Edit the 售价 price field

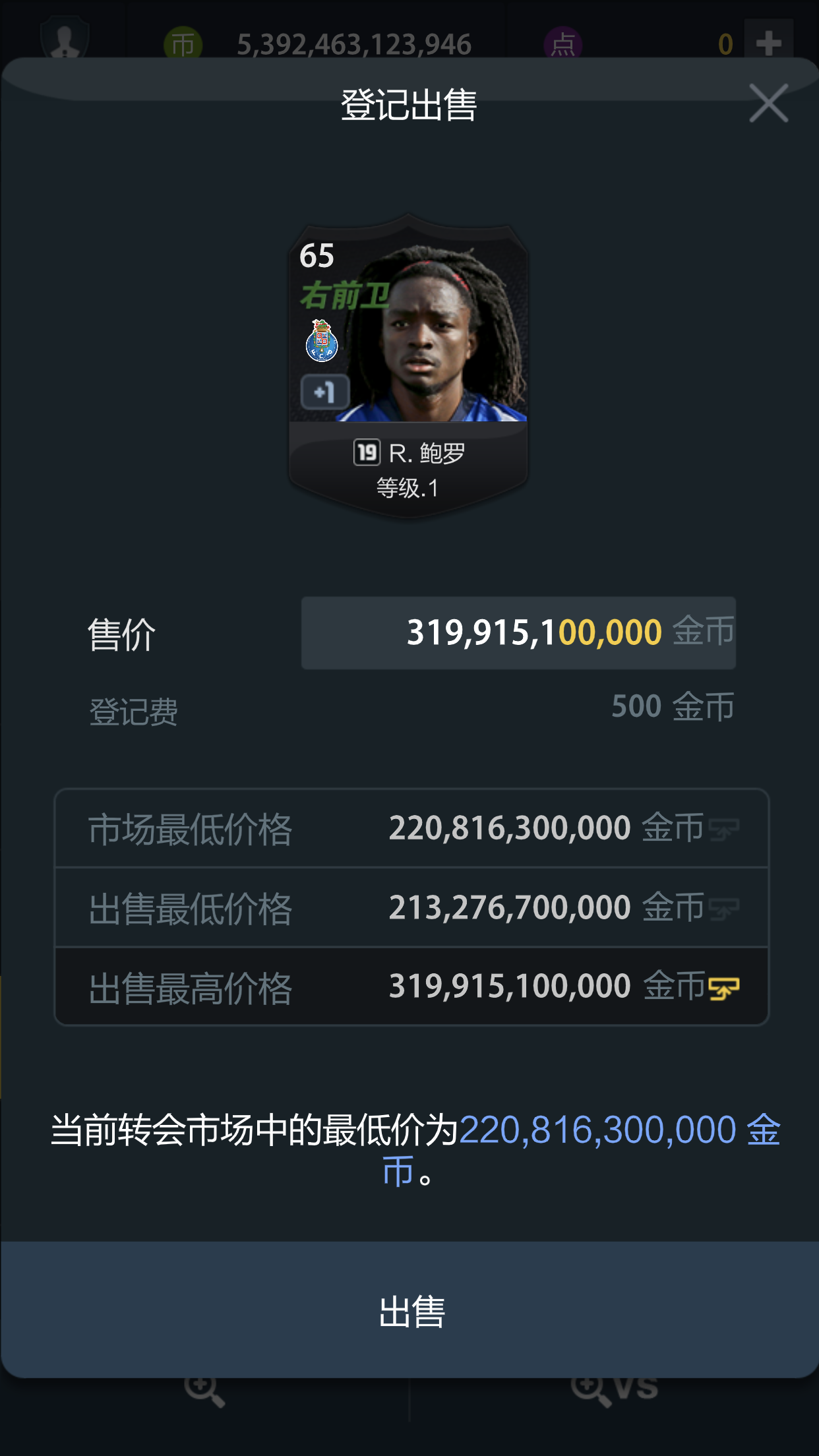pyautogui.click(x=518, y=633)
